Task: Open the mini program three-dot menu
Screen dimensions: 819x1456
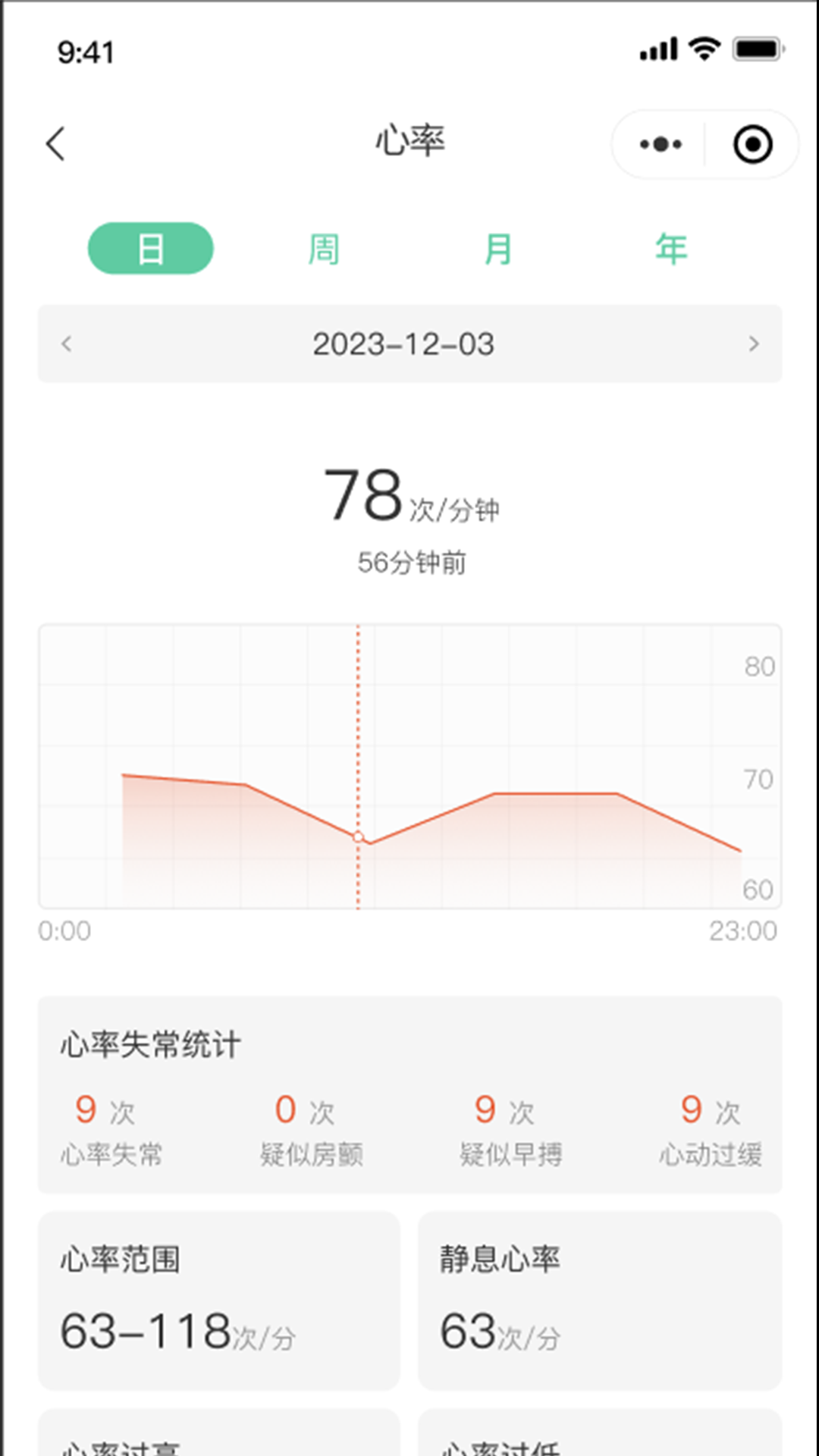Action: pos(661,144)
